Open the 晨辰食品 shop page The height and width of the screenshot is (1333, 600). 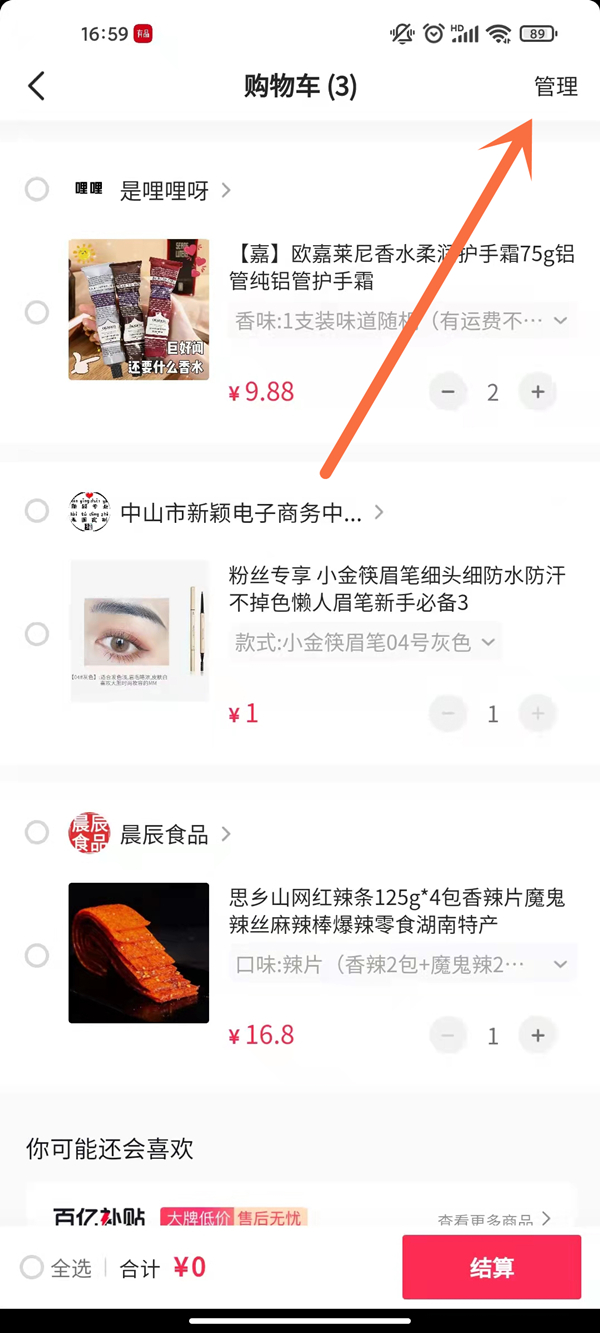click(x=165, y=834)
